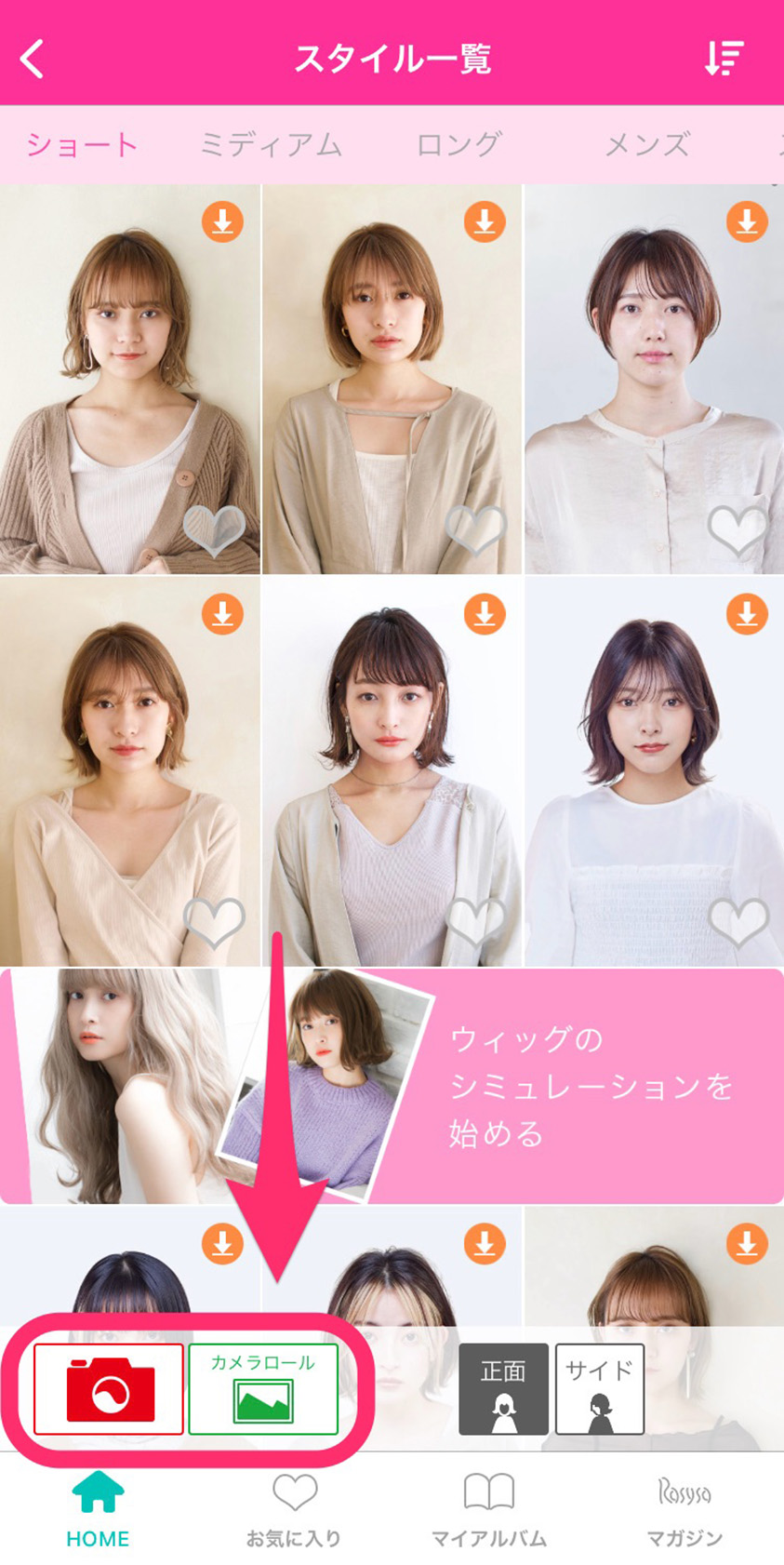Select the サイド side view
This screenshot has width=784, height=1565.
[600, 1389]
